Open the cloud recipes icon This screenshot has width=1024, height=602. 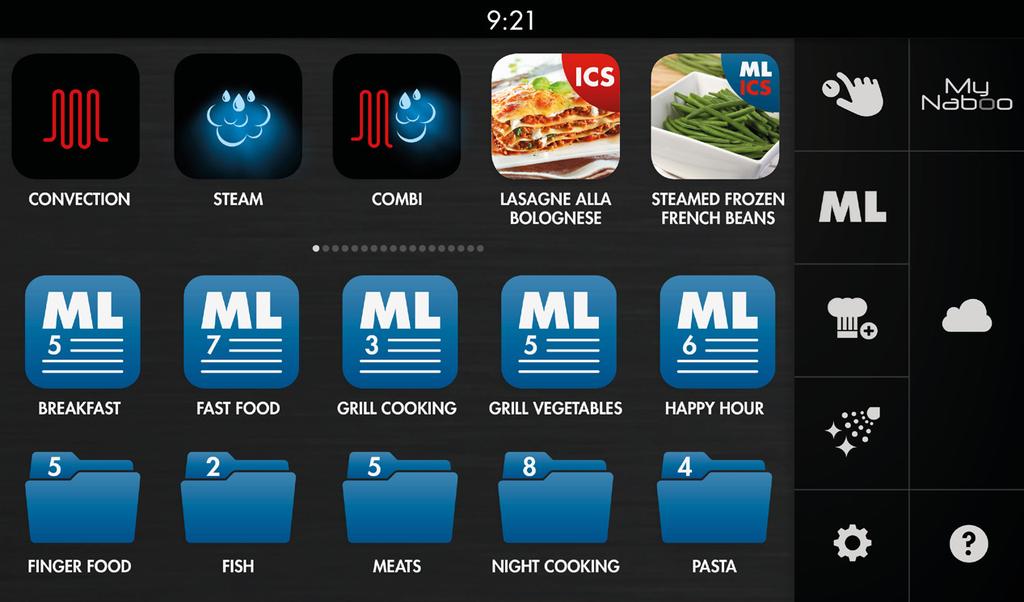pyautogui.click(x=966, y=318)
